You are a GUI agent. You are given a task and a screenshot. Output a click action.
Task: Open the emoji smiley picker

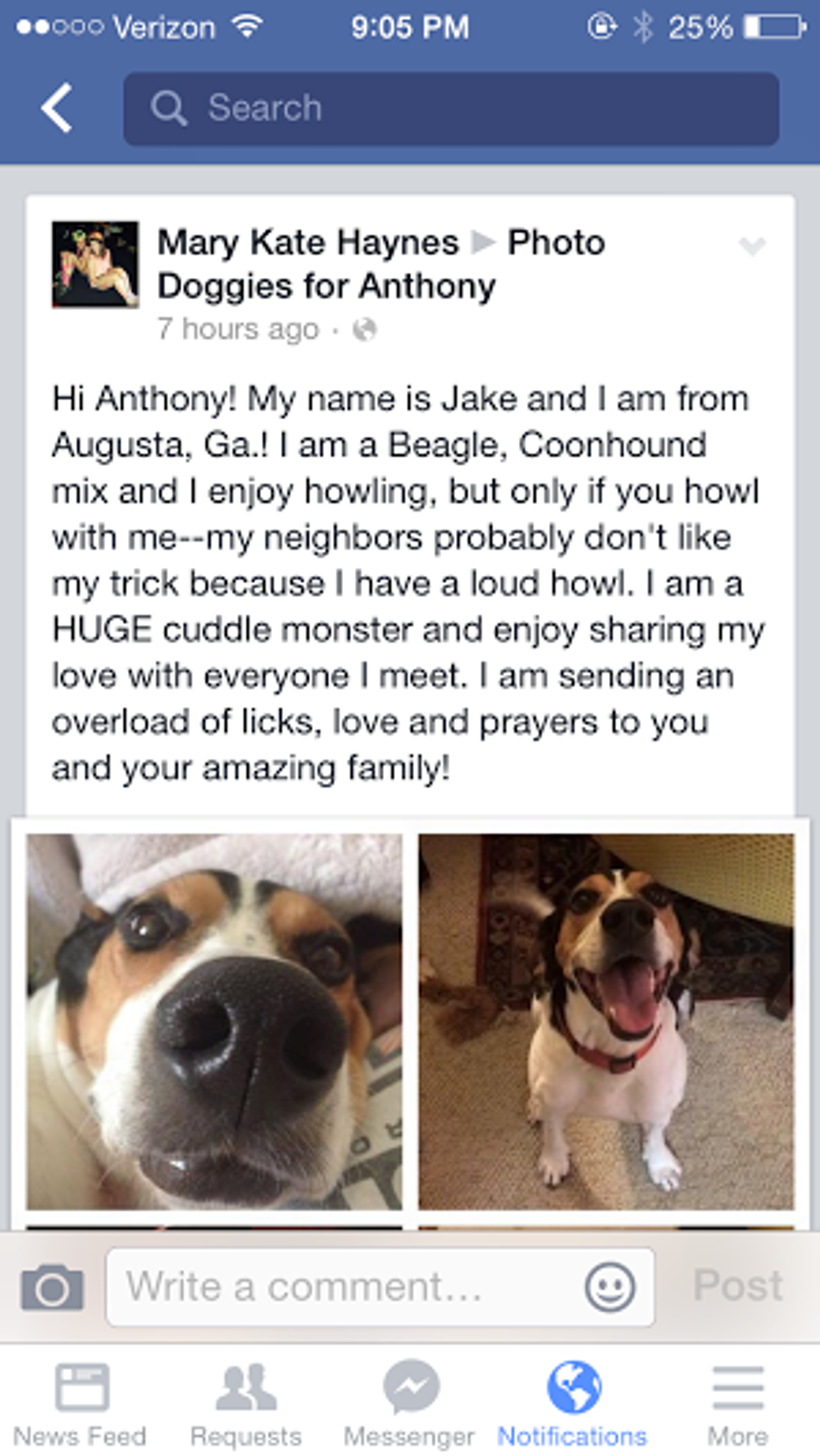pos(610,1287)
